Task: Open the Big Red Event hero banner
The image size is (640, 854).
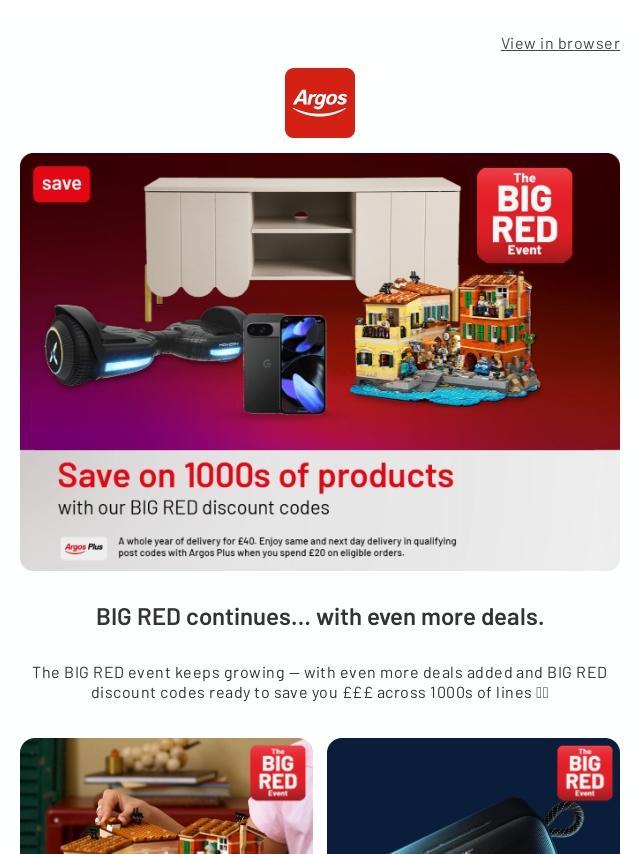Action: pos(320,361)
